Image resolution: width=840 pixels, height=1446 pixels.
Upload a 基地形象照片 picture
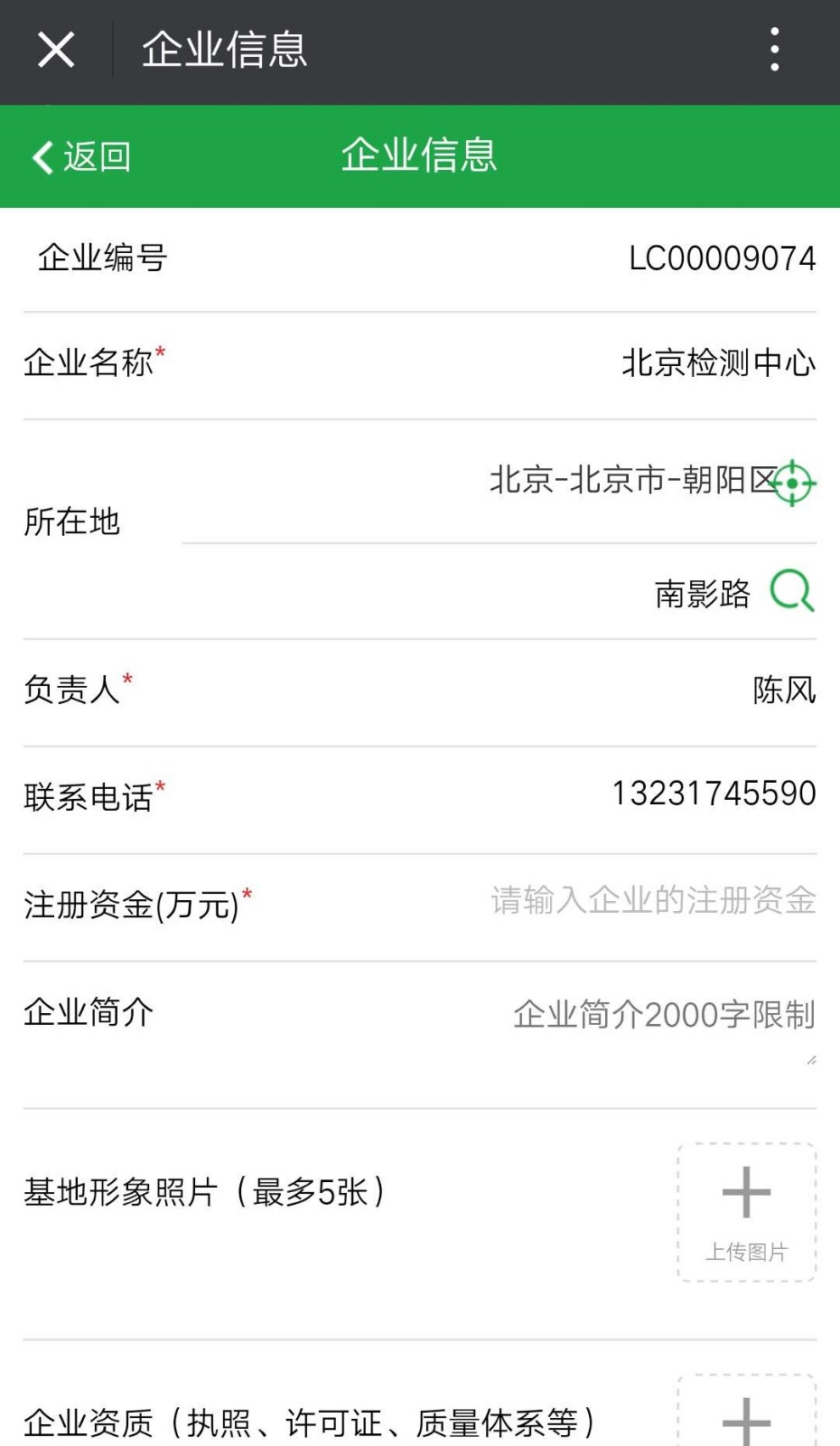click(747, 1212)
